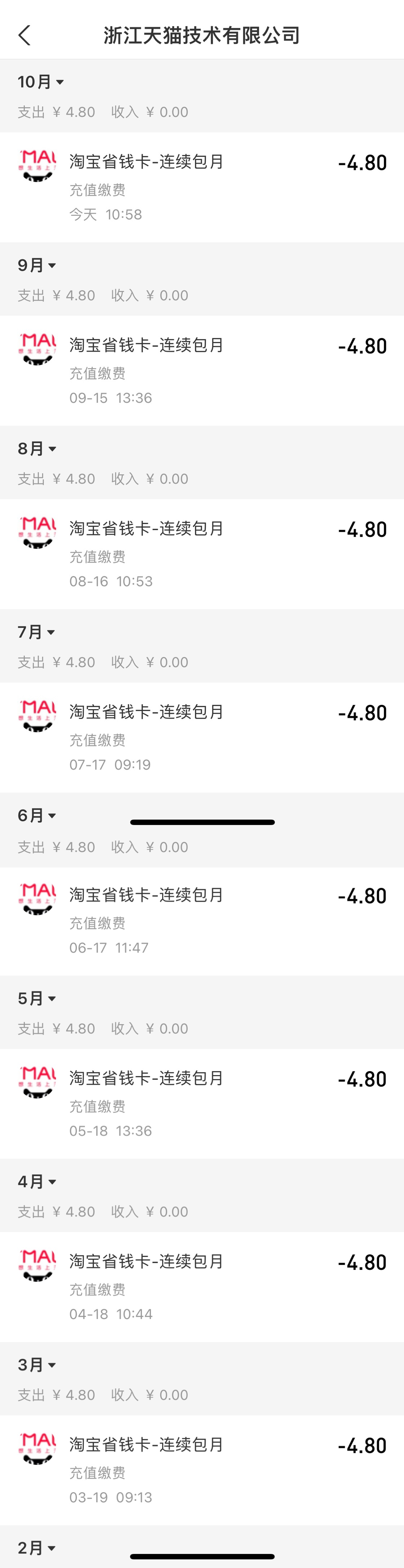Open the 06-17 11:47 payment entry

pos(202,920)
